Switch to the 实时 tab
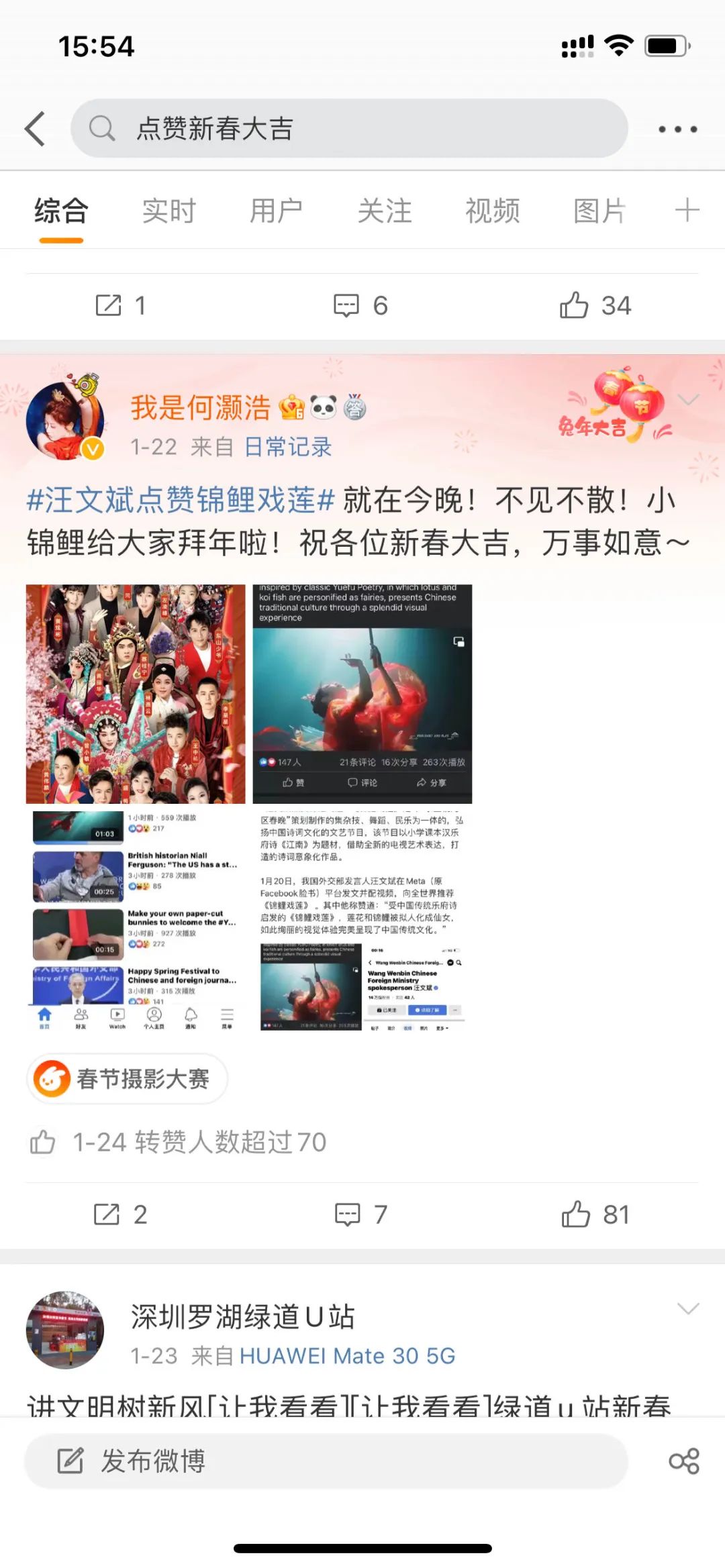Viewport: 725px width, 1568px height. [168, 211]
